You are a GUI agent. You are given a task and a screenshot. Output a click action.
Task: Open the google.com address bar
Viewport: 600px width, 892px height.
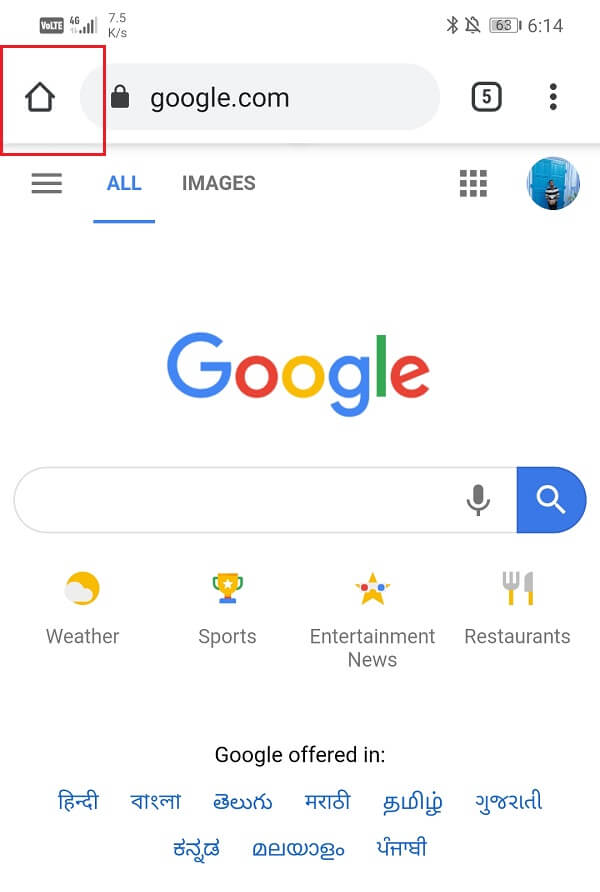point(260,97)
